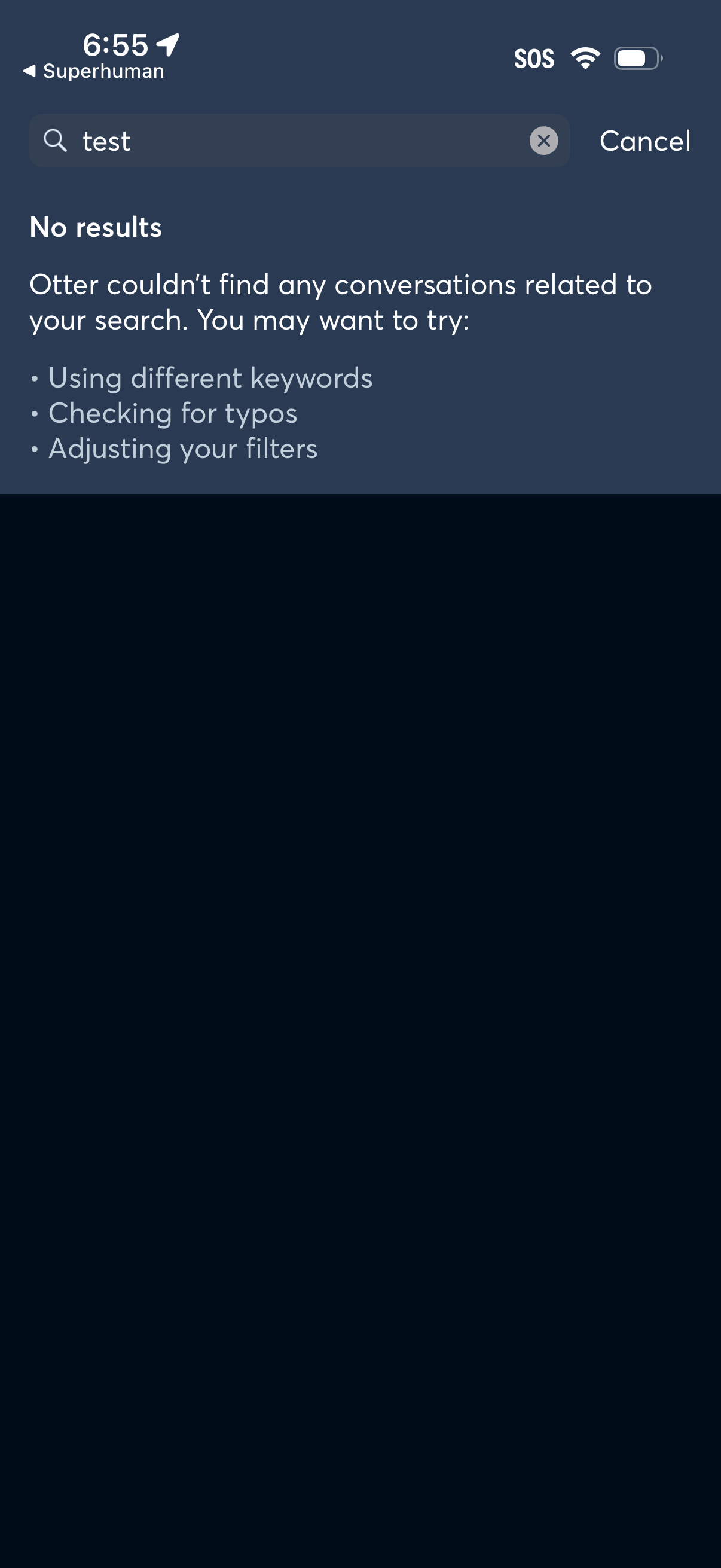Tap the search field containing "test"
Screen dimensions: 721x1568
tap(292, 141)
